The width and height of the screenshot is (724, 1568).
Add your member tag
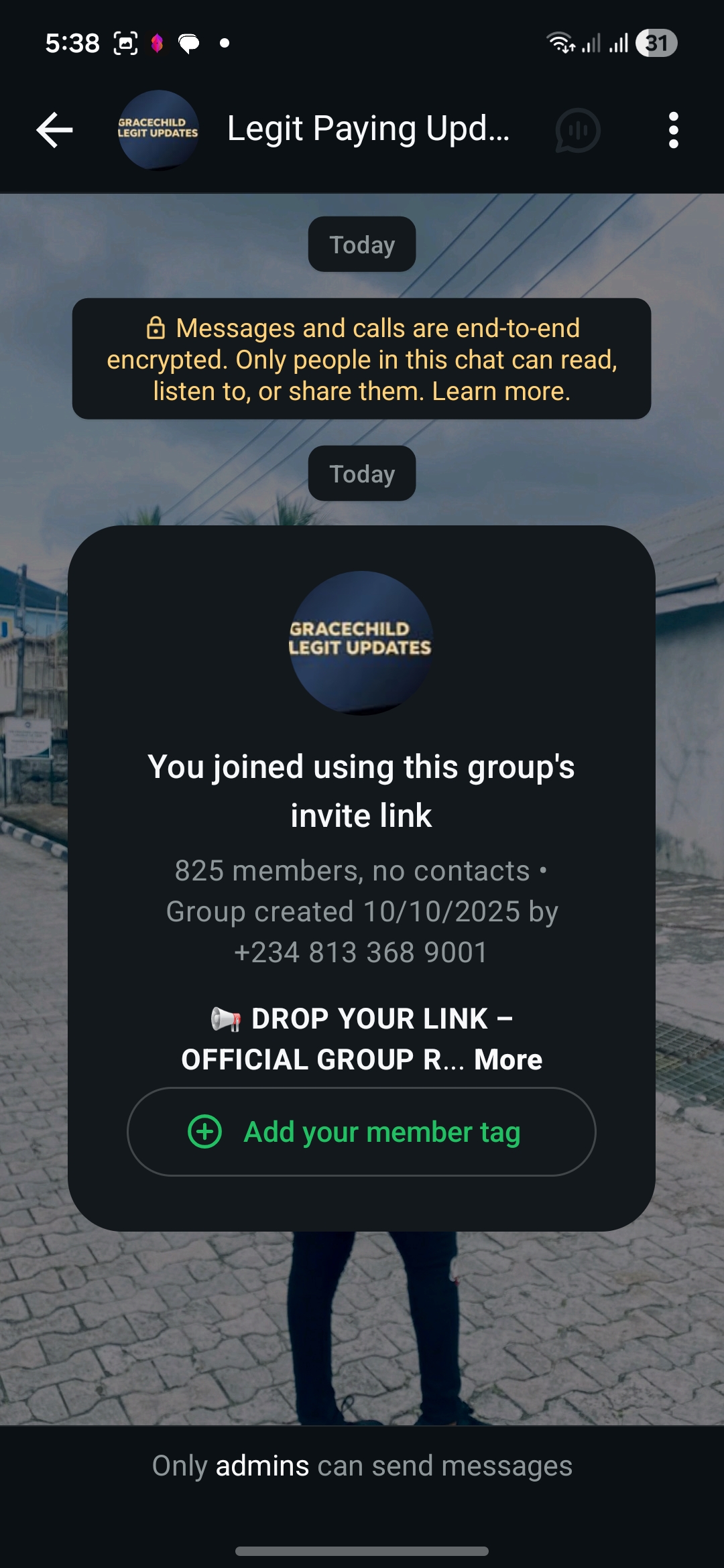coord(361,1132)
